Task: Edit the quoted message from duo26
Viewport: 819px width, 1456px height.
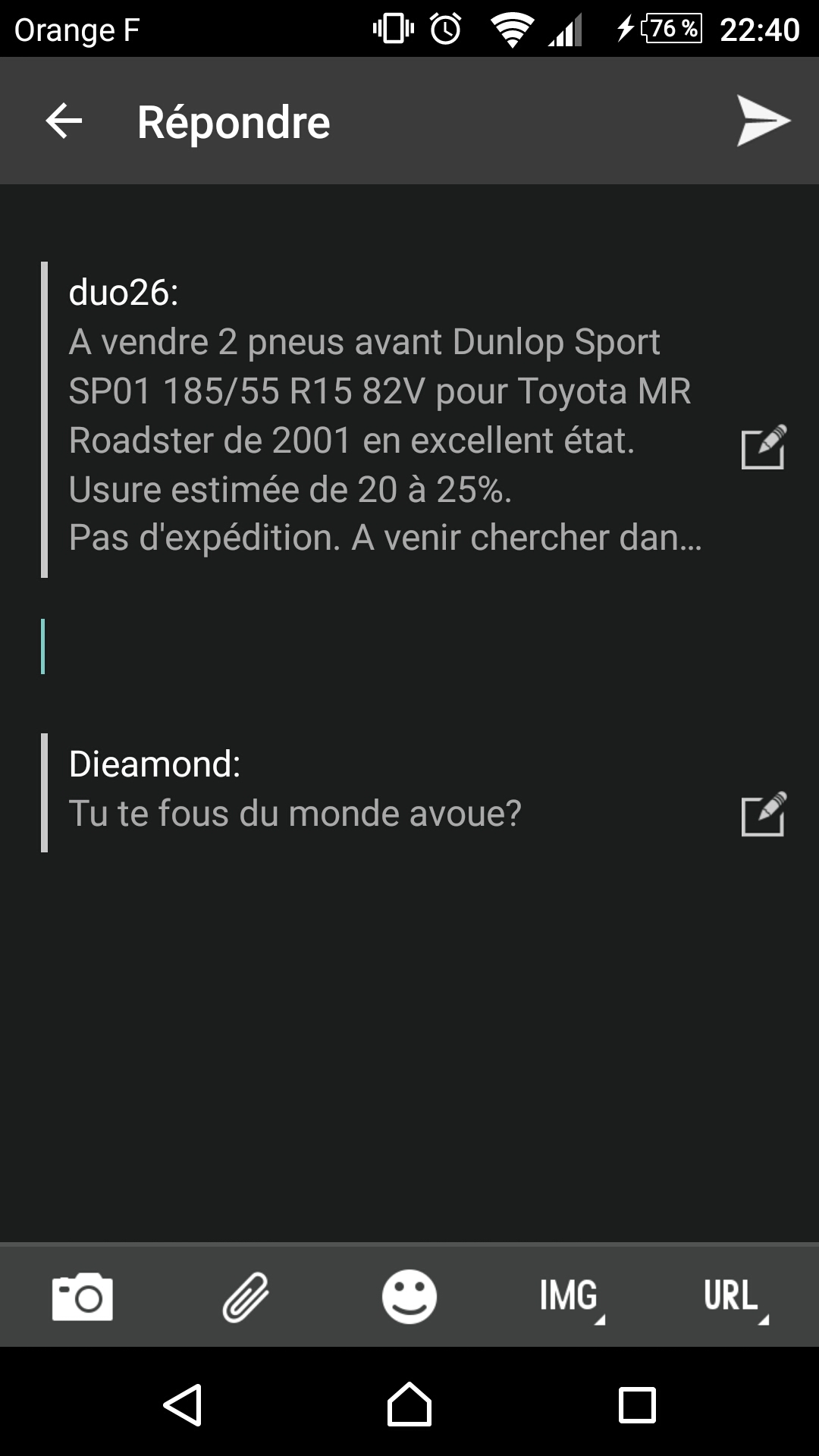Action: point(764,447)
